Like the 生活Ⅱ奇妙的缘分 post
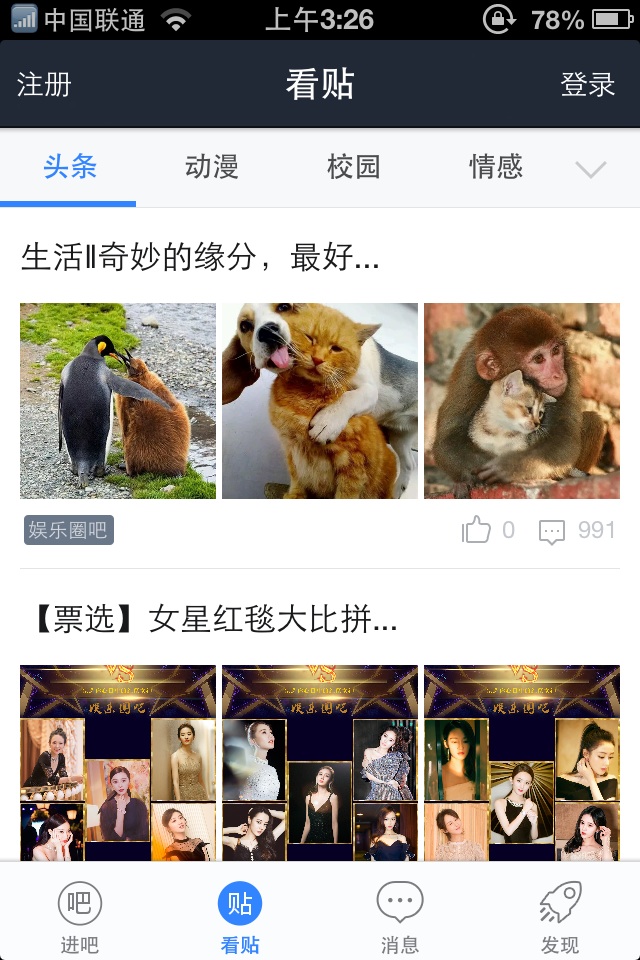The image size is (640, 960). (478, 530)
